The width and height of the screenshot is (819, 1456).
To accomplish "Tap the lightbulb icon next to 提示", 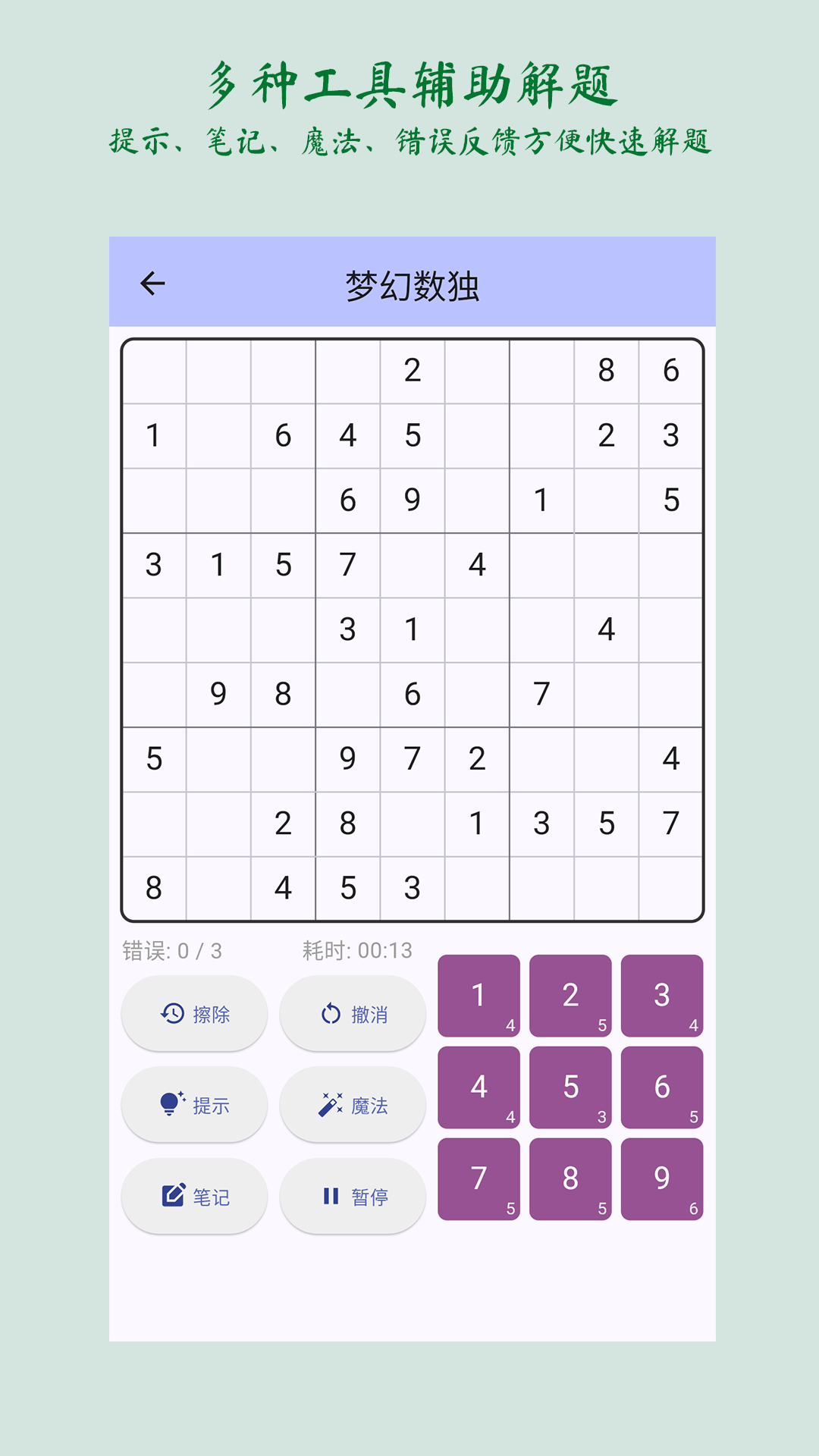I will coord(171,1105).
